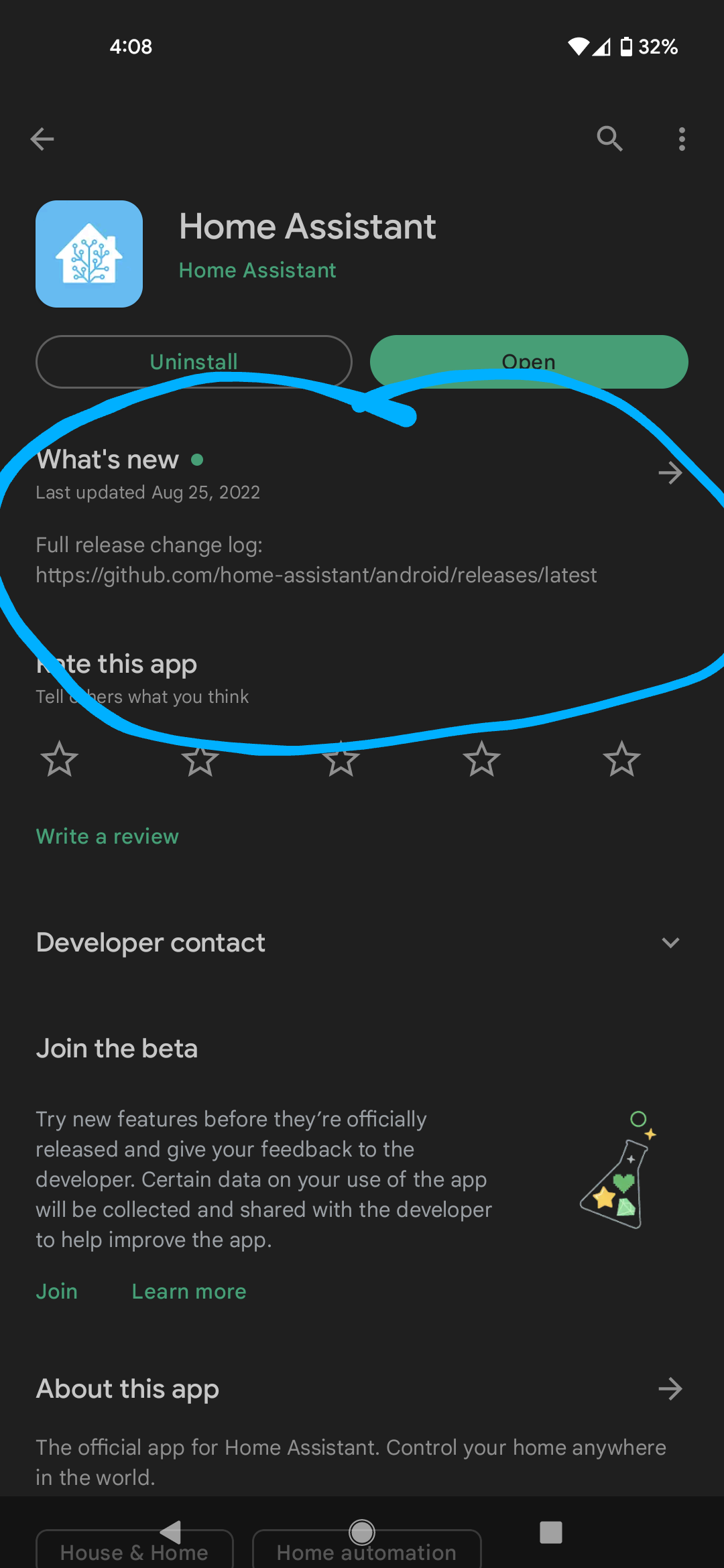Tap Write a review
This screenshot has height=1568, width=724.
click(x=107, y=836)
